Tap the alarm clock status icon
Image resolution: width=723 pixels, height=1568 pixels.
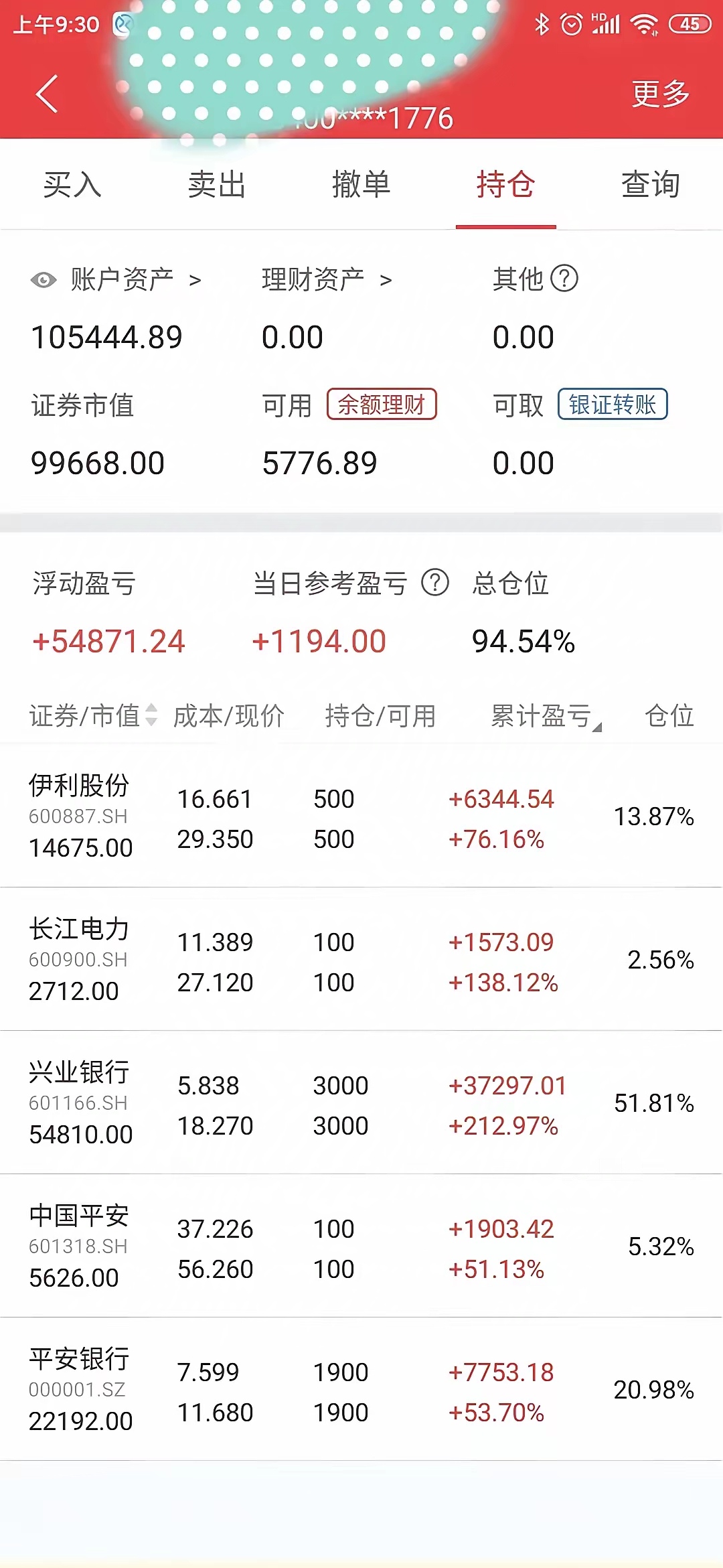pyautogui.click(x=572, y=23)
